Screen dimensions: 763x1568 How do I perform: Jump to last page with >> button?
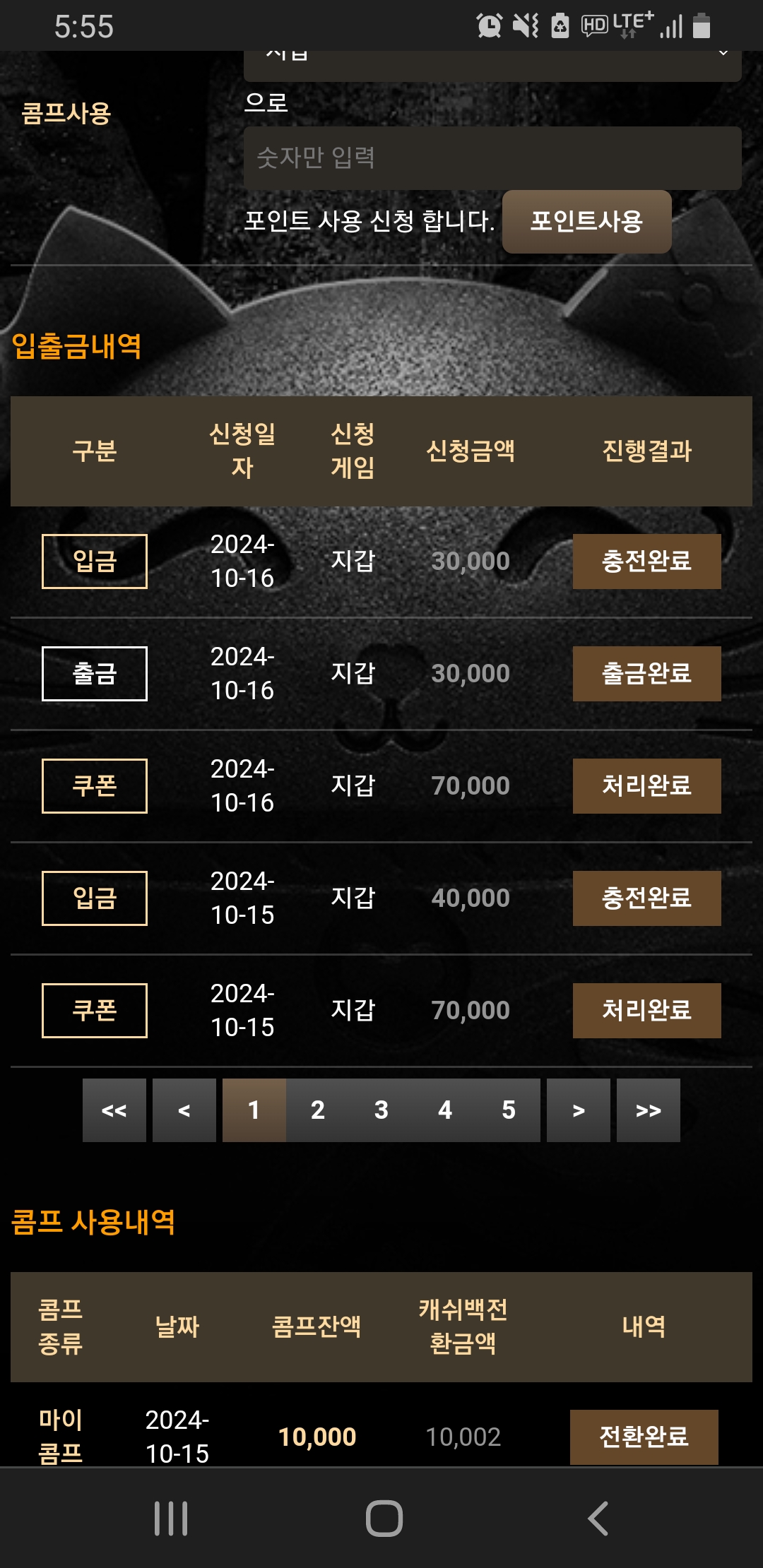[649, 1110]
